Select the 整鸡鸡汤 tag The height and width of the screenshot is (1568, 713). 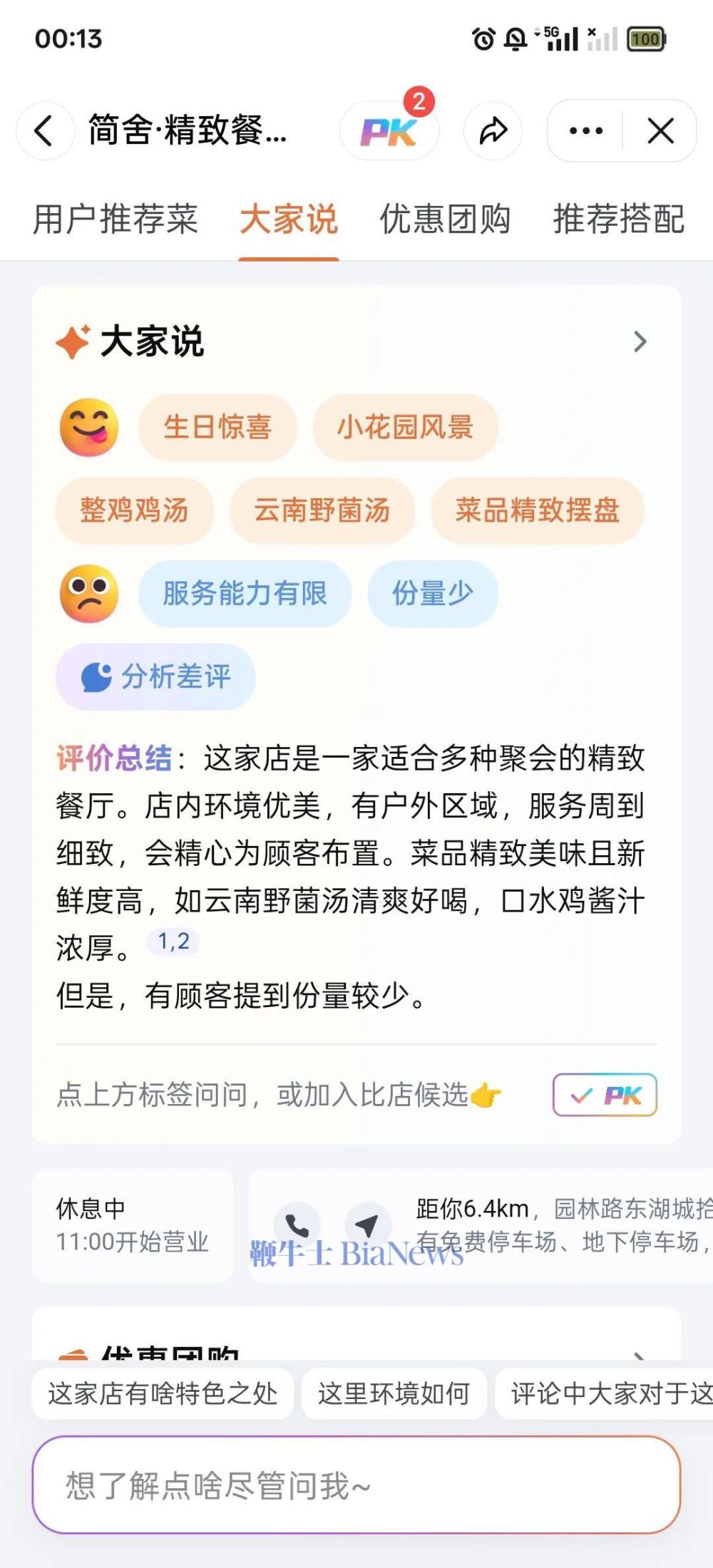point(134,510)
